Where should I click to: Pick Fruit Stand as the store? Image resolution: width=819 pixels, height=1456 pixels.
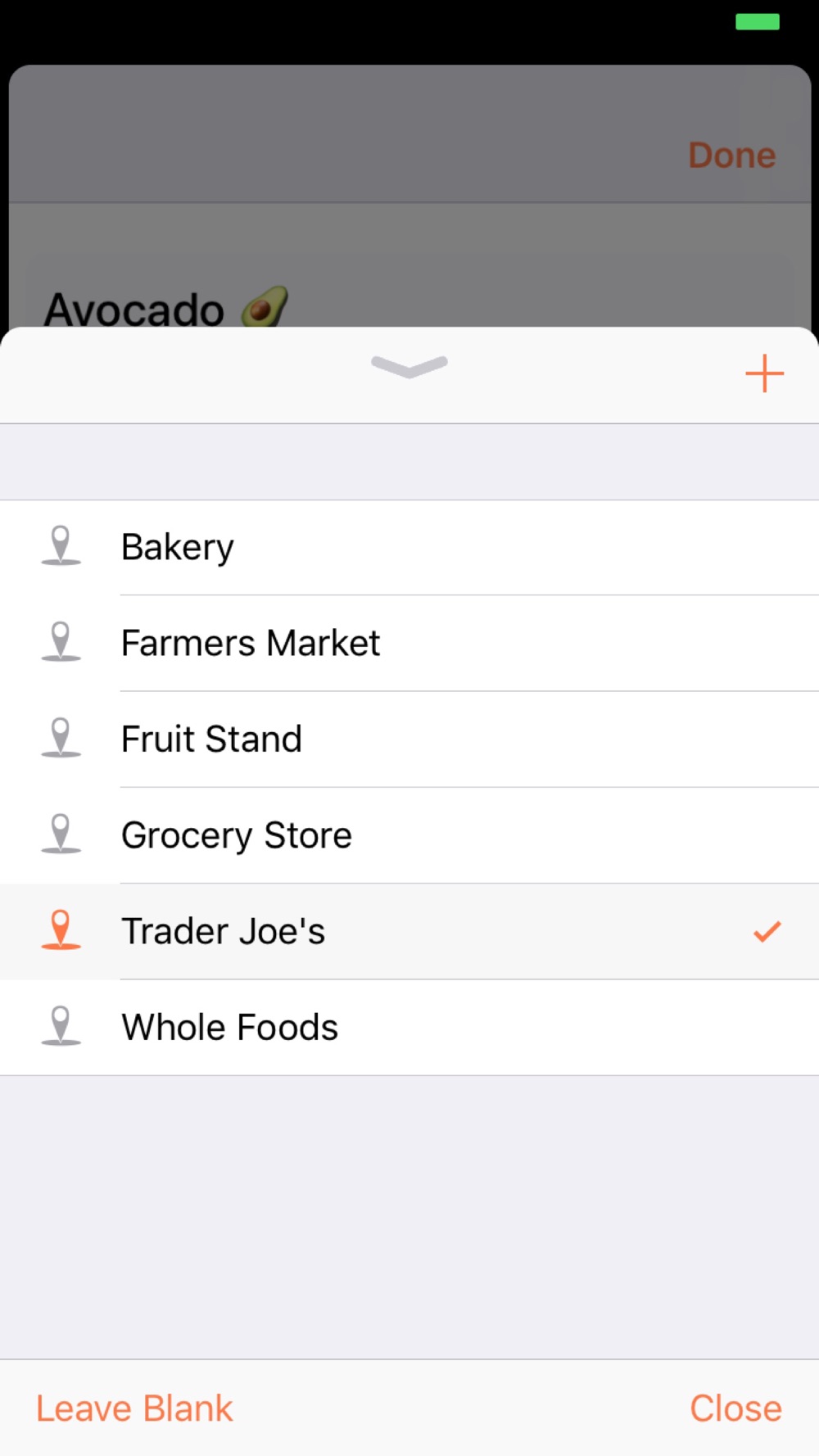point(409,739)
